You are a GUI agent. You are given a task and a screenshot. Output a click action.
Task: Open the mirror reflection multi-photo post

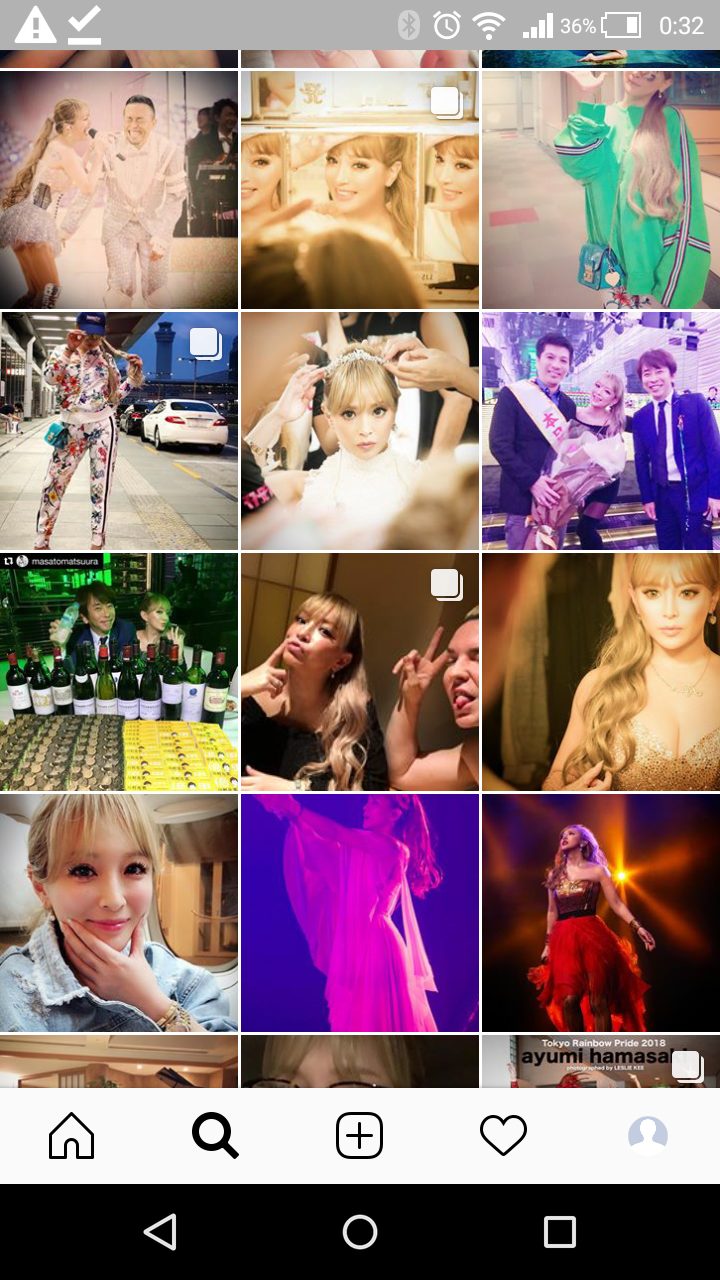click(360, 189)
